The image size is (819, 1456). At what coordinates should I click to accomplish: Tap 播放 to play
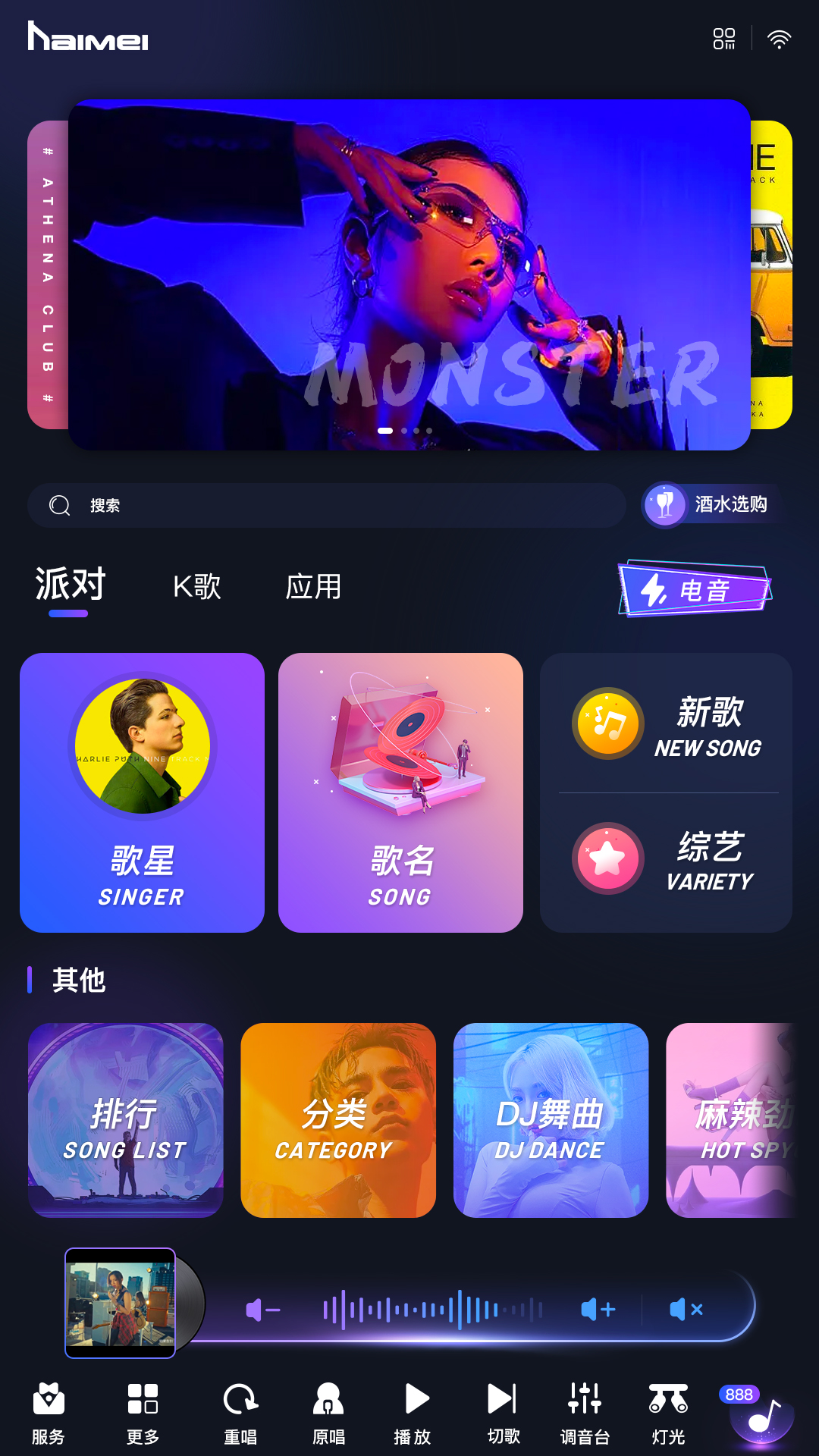coord(414,1412)
